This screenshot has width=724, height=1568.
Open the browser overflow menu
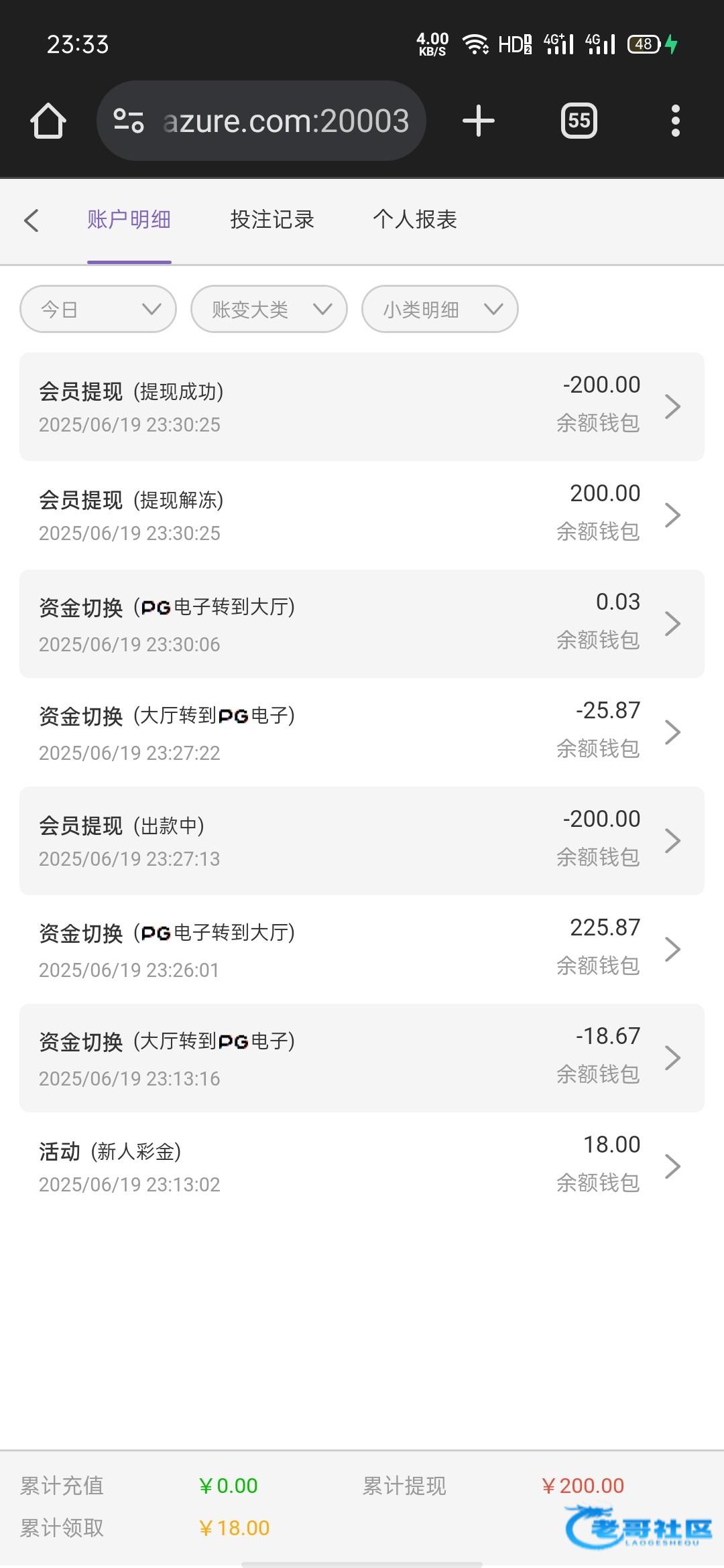(x=676, y=121)
